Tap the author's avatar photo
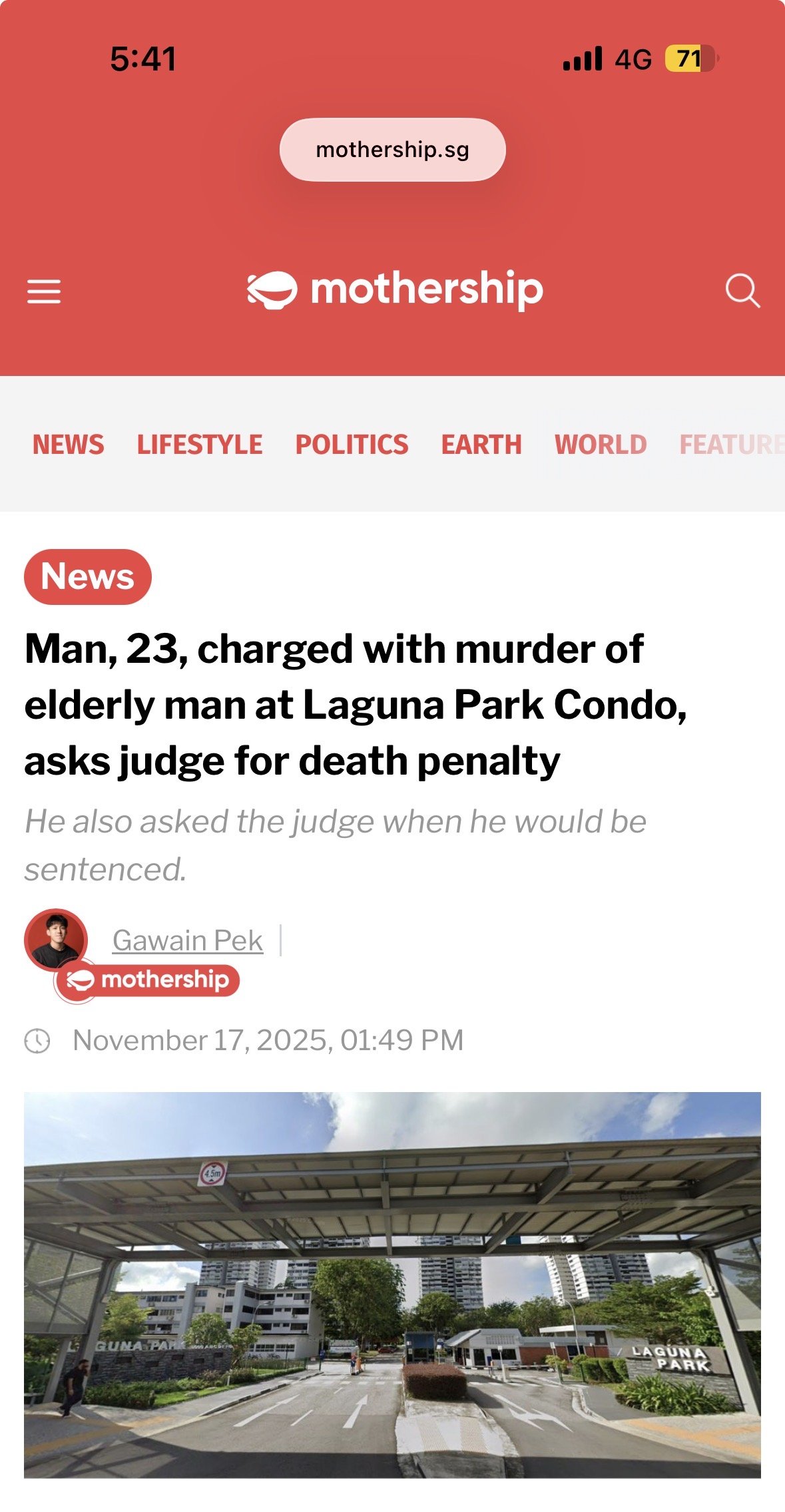 [x=56, y=939]
